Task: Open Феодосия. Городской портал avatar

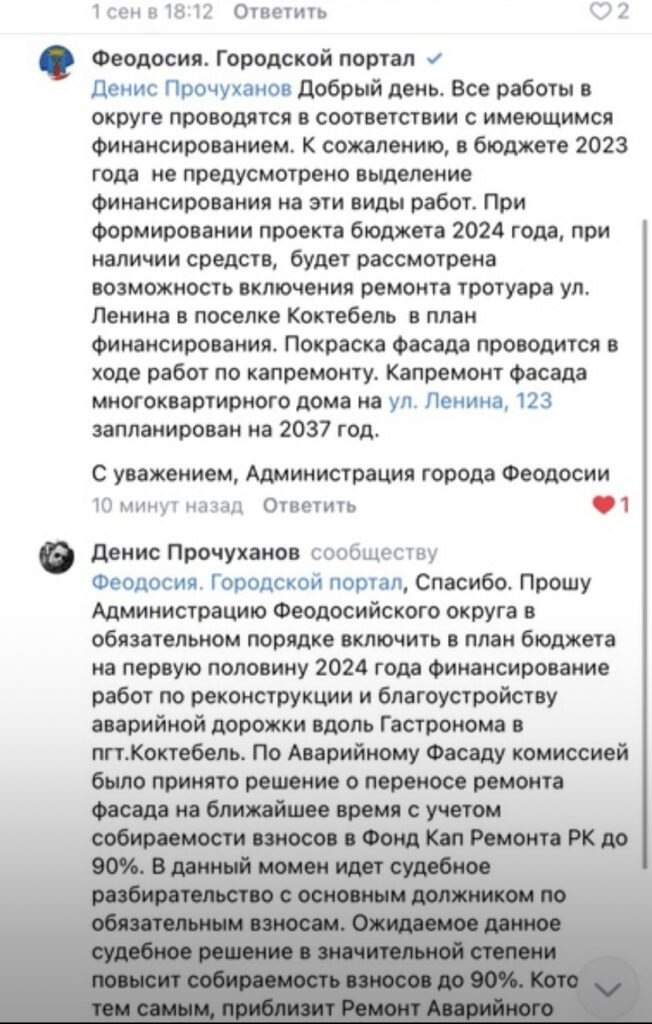Action: coord(57,63)
